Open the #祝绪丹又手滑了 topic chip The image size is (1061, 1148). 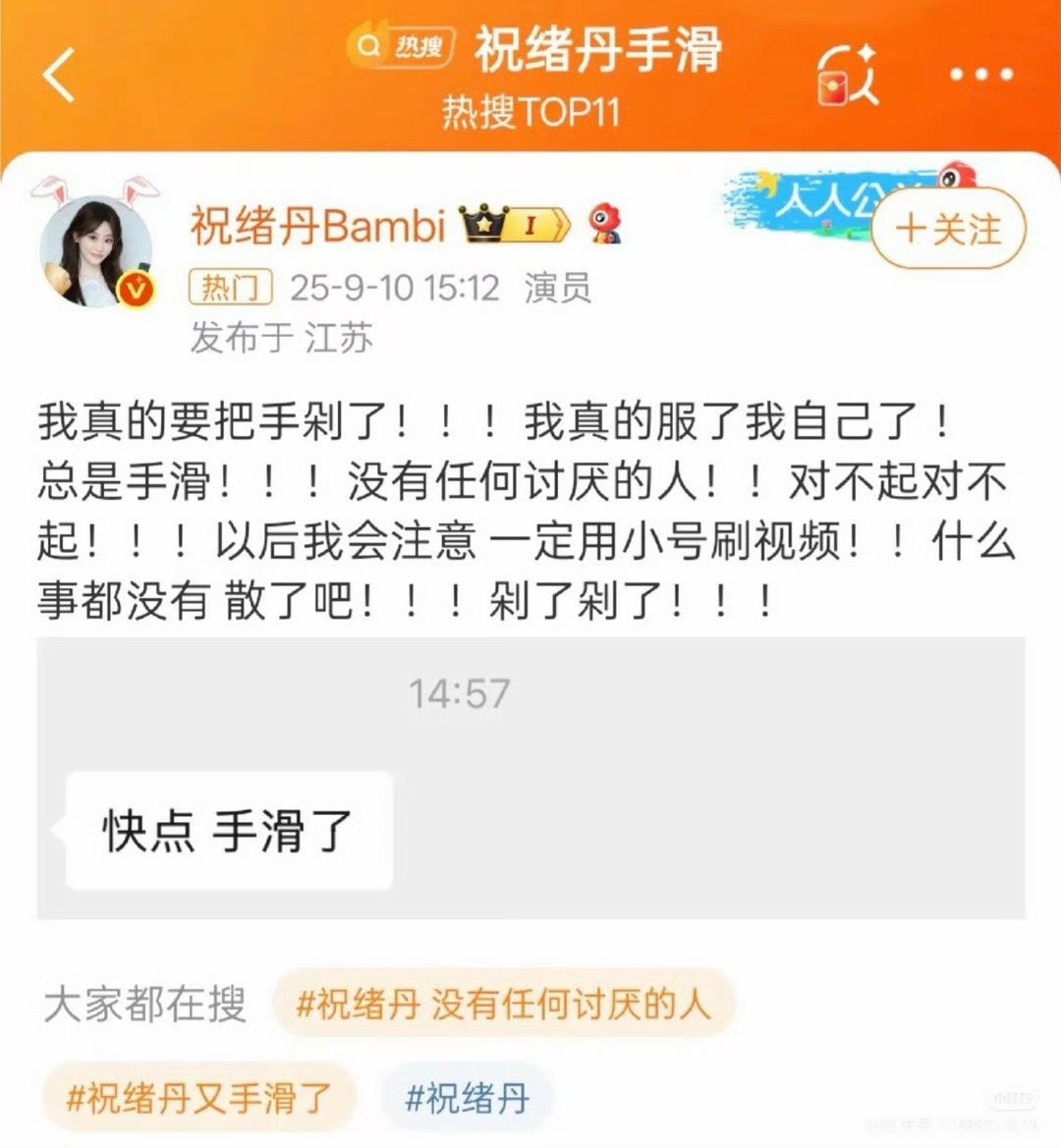198,1097
